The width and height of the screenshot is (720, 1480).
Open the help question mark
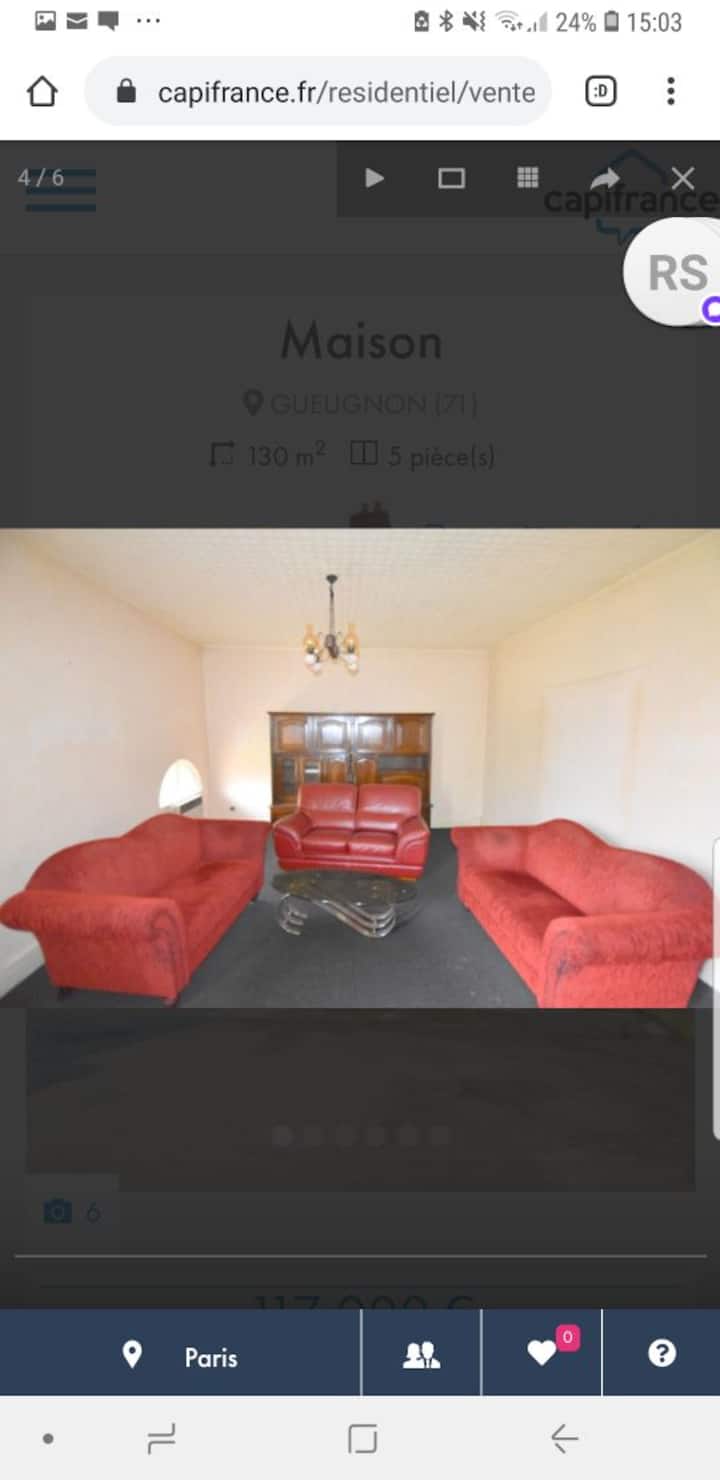661,1353
